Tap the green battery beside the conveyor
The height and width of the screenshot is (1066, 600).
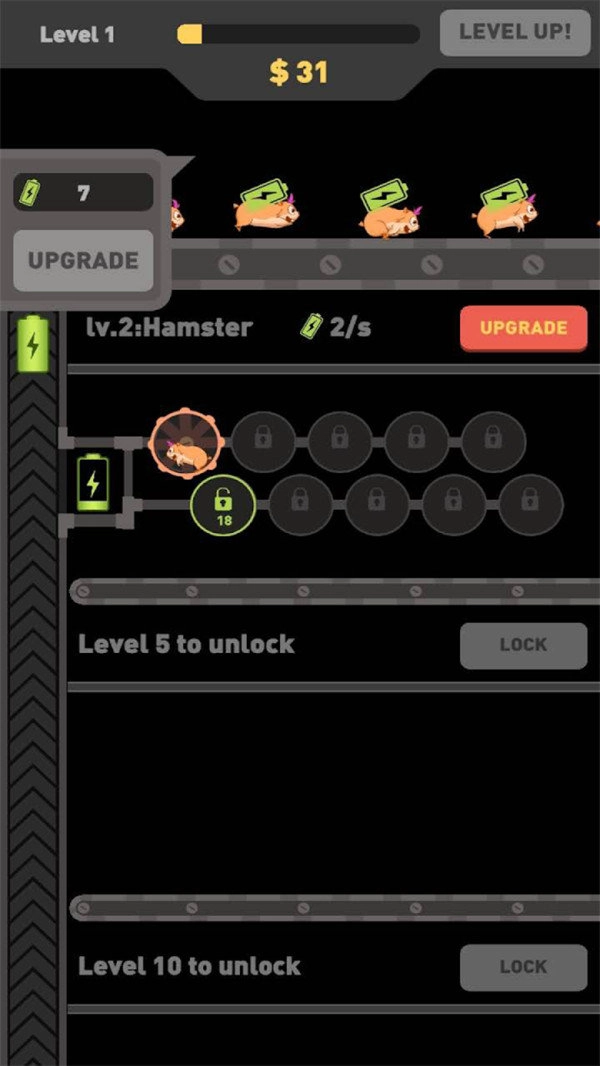[x=33, y=343]
